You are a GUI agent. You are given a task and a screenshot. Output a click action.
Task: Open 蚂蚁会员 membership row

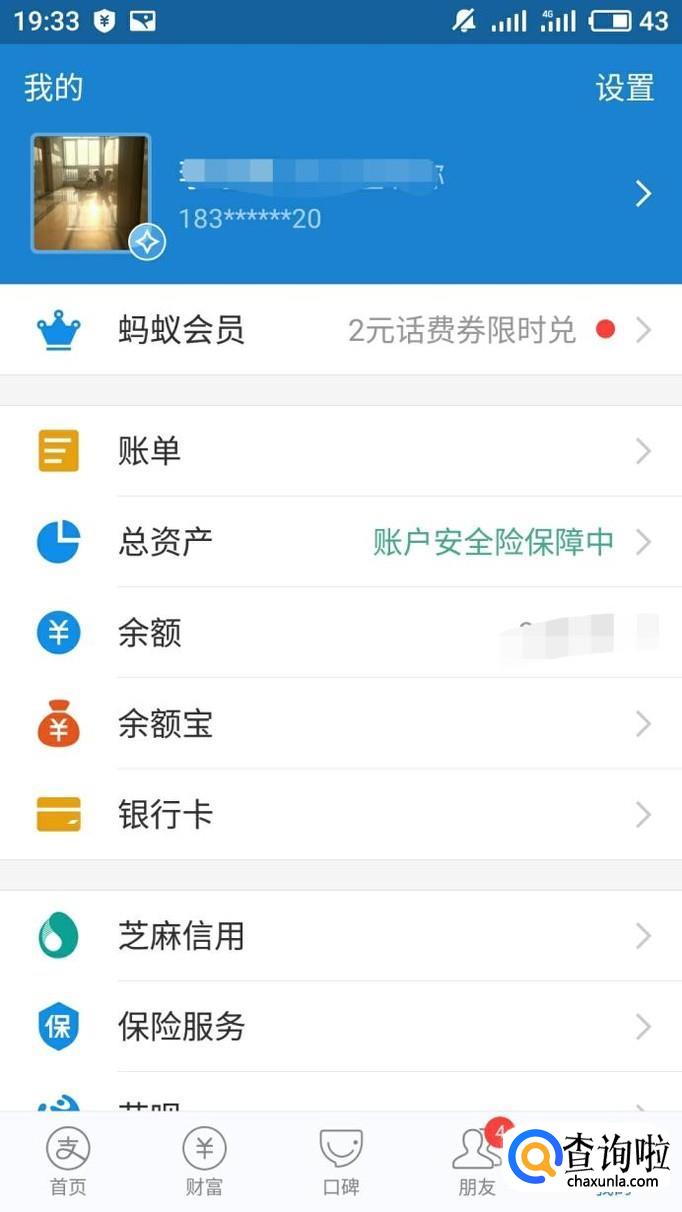tap(340, 330)
